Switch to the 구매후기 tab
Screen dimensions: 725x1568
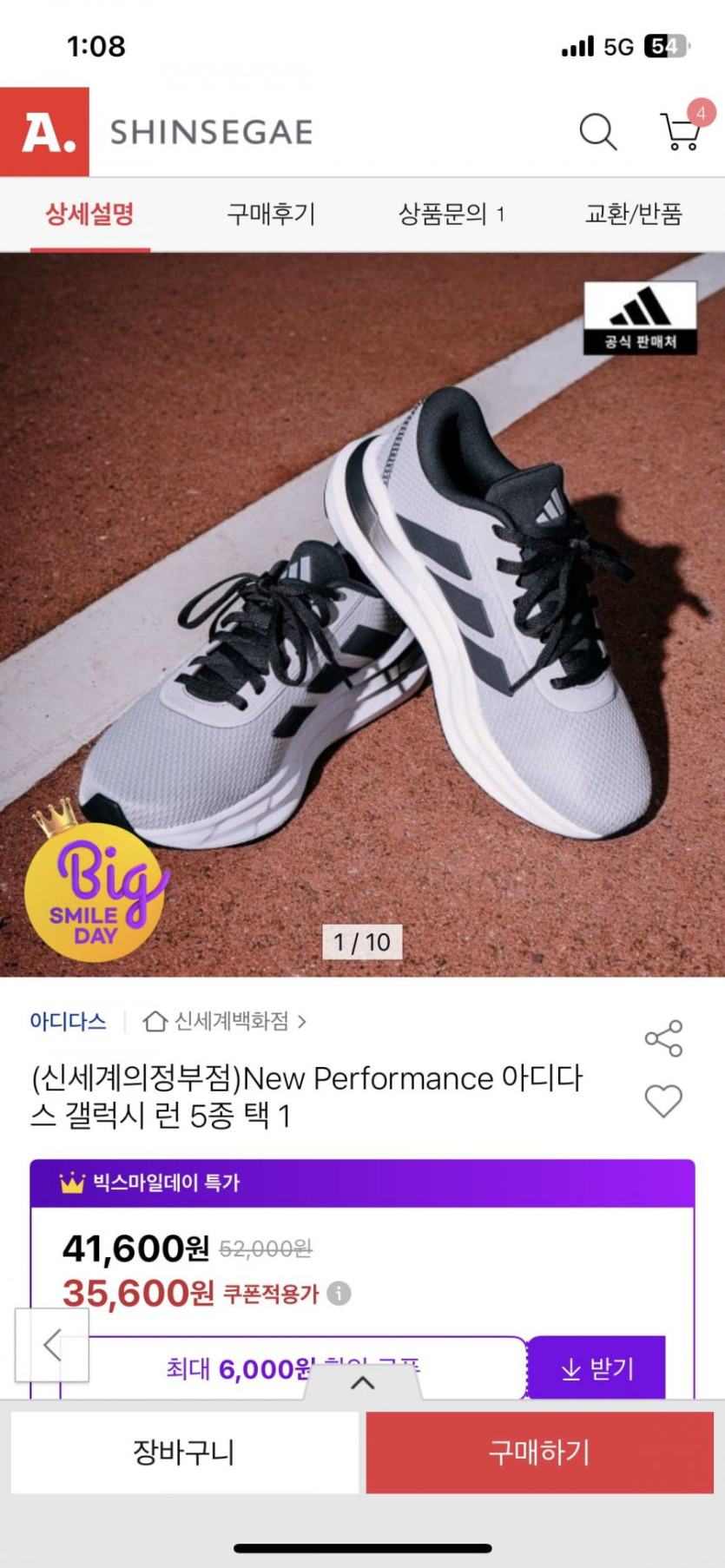click(x=271, y=214)
